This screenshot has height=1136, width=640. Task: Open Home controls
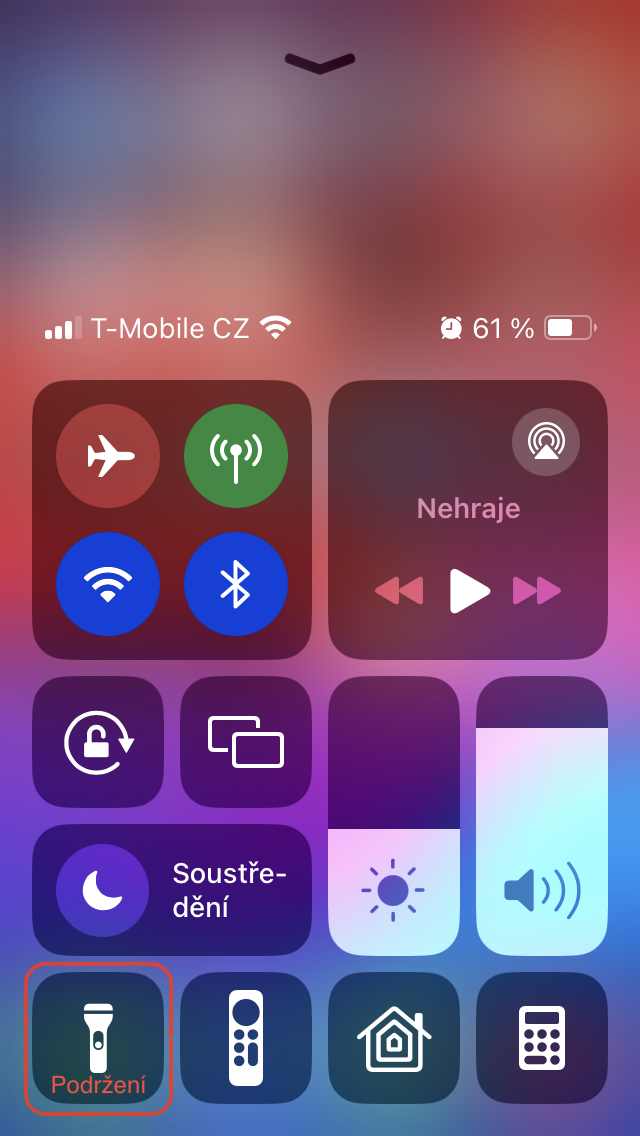tap(394, 1038)
